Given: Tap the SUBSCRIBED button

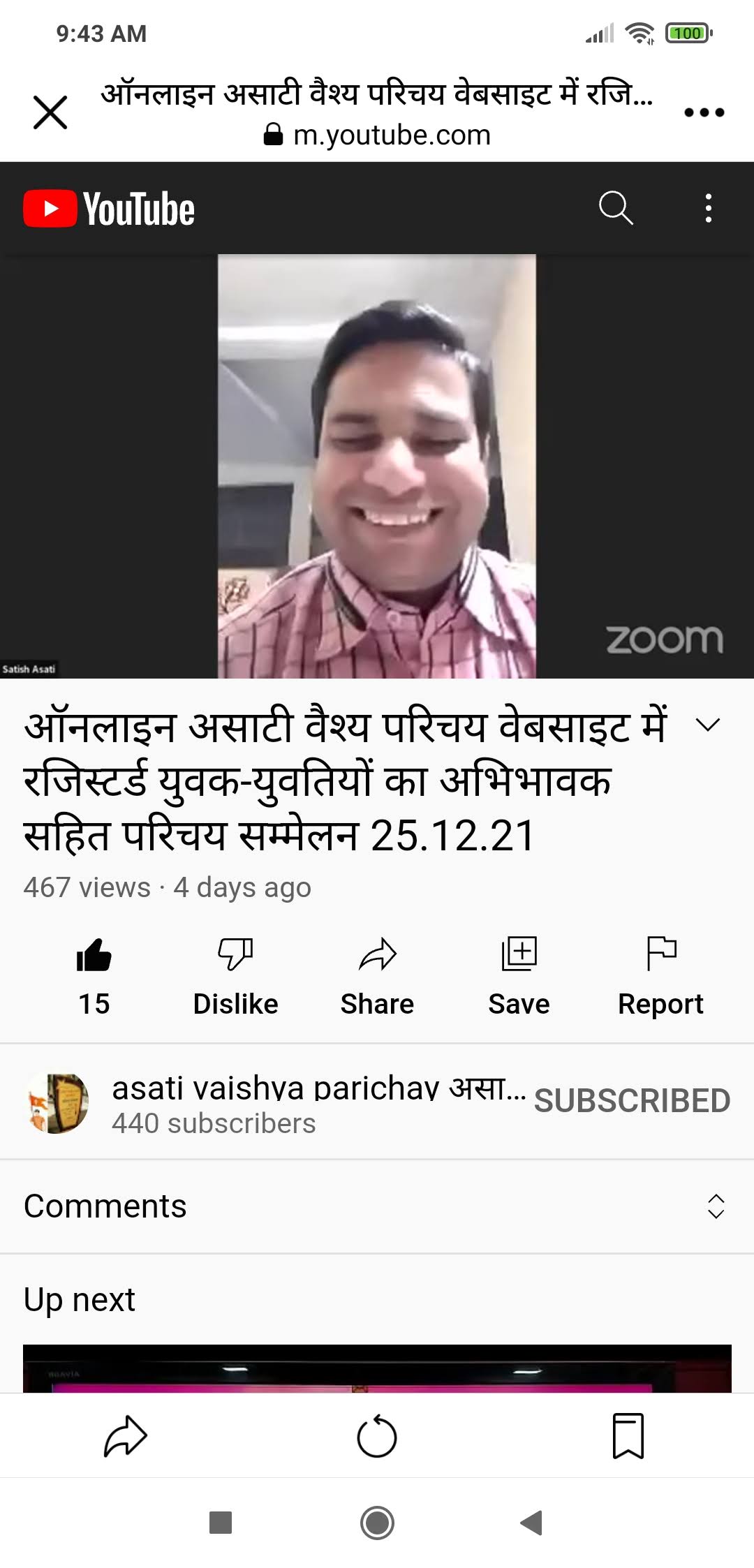Looking at the screenshot, I should 632,1101.
